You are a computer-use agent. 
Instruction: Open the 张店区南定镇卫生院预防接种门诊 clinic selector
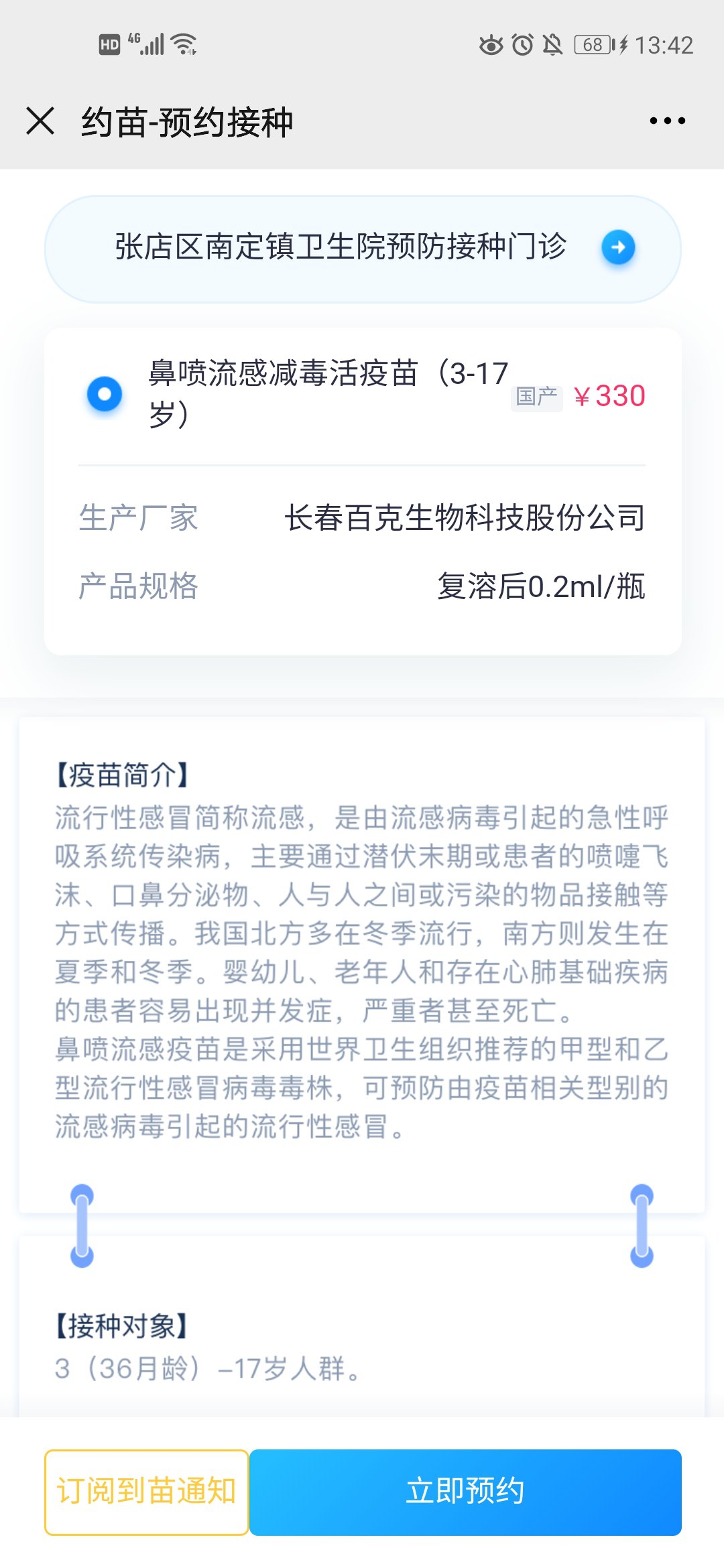coord(362,248)
